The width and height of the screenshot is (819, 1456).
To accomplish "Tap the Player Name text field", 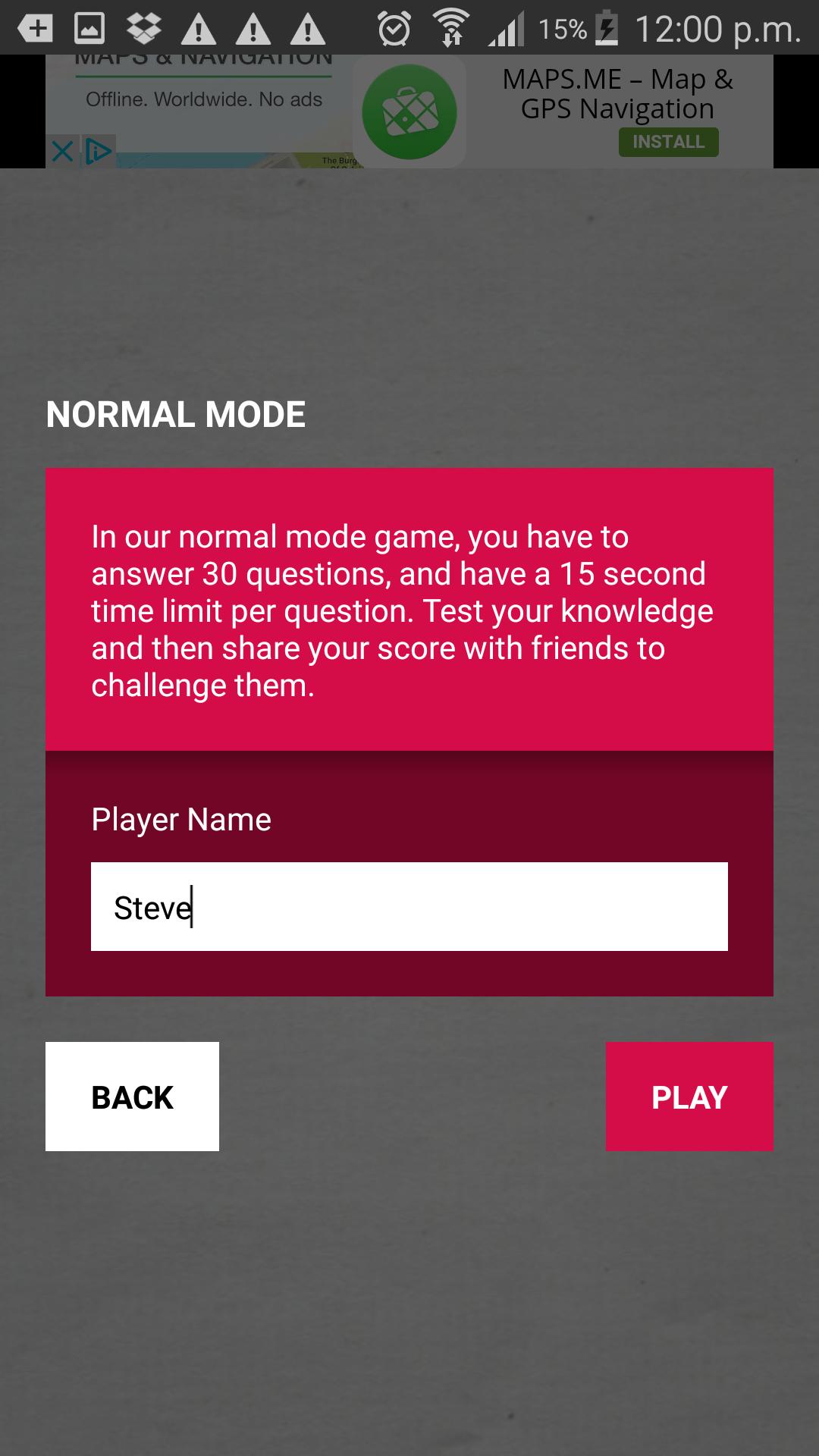I will click(409, 906).
